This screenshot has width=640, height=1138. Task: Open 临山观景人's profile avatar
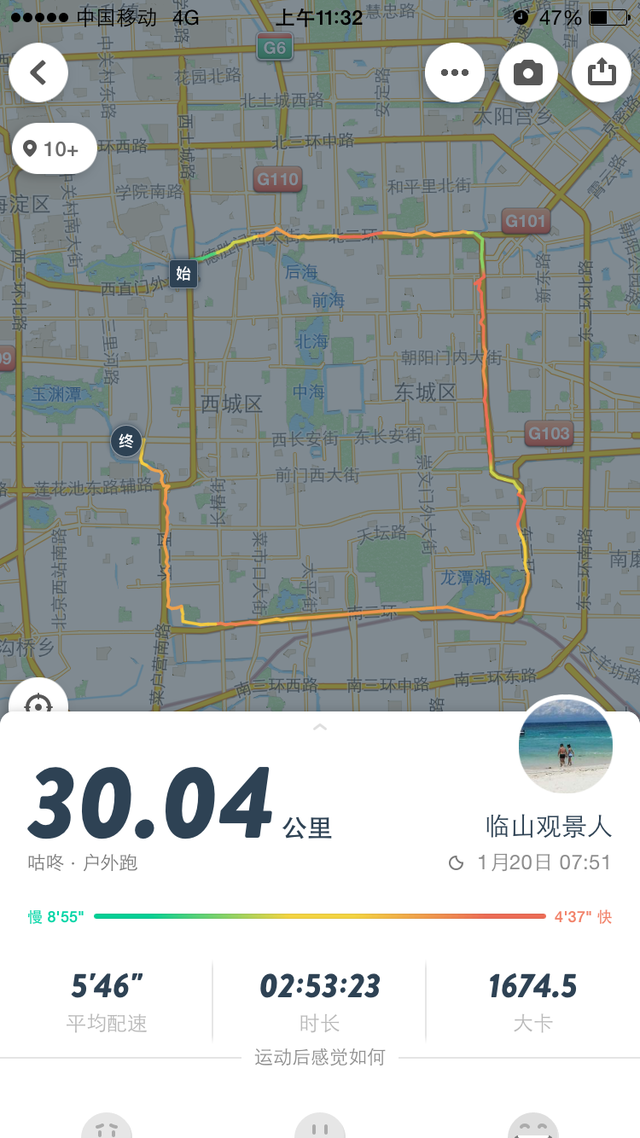566,746
